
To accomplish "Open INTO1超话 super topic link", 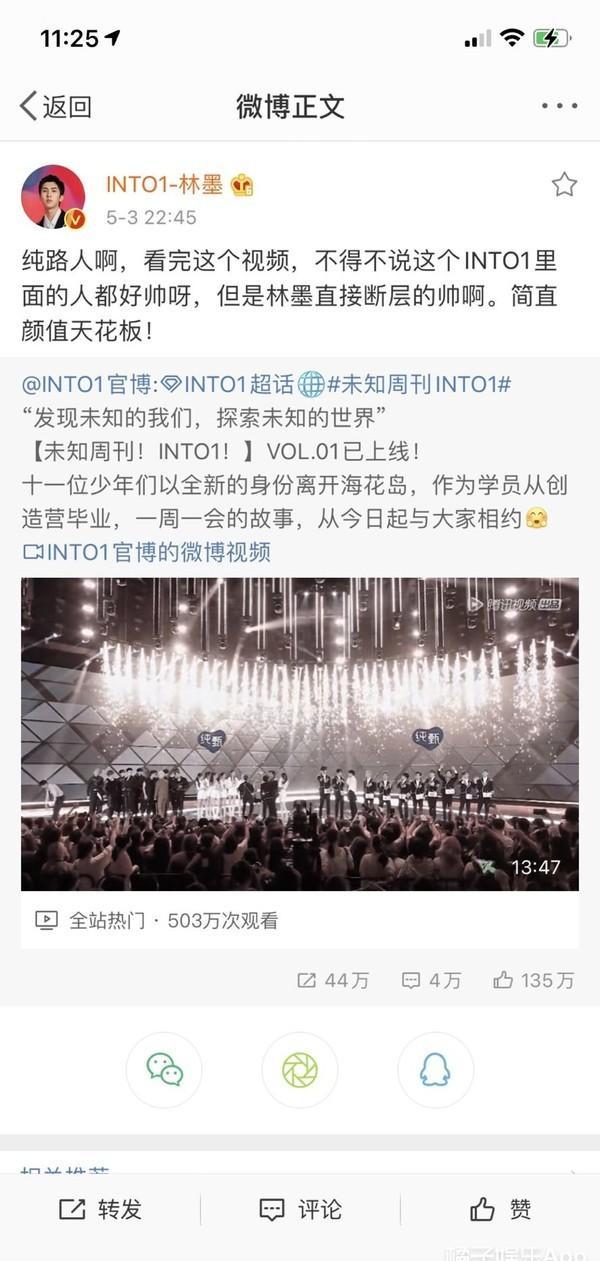I will click(x=229, y=384).
